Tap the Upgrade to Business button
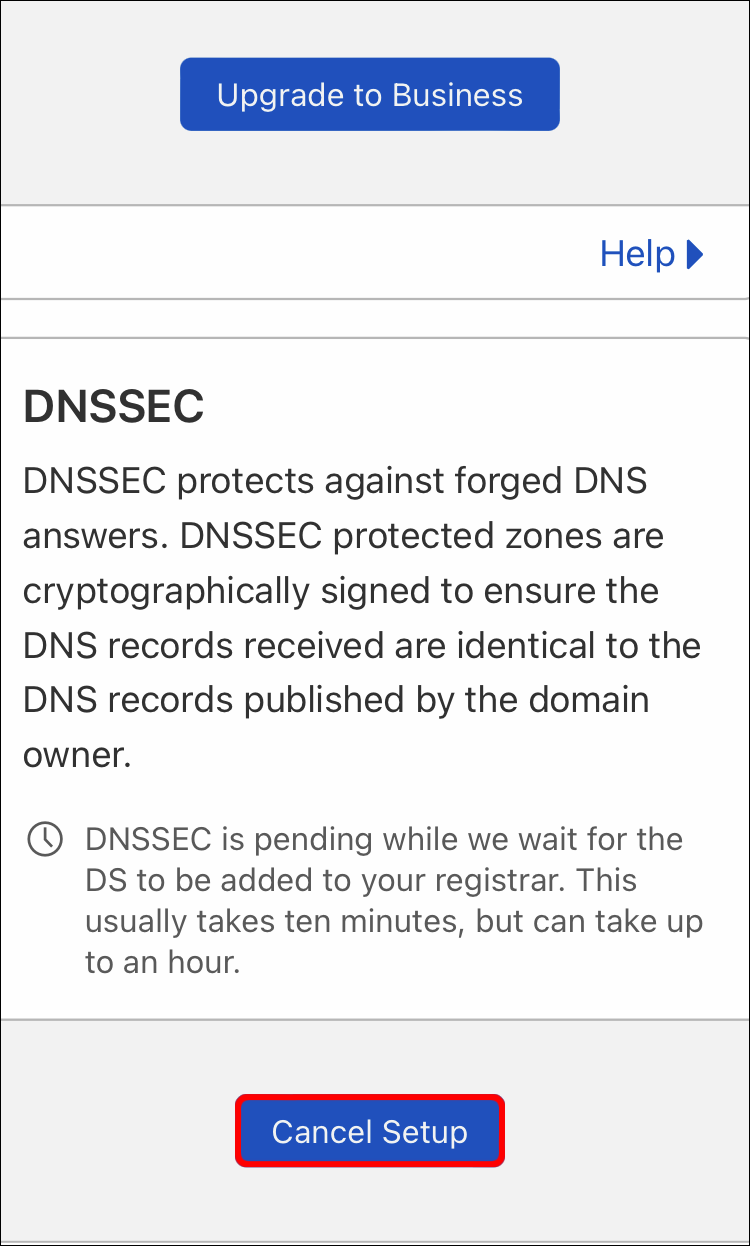Viewport: 750px width, 1246px height. point(369,95)
